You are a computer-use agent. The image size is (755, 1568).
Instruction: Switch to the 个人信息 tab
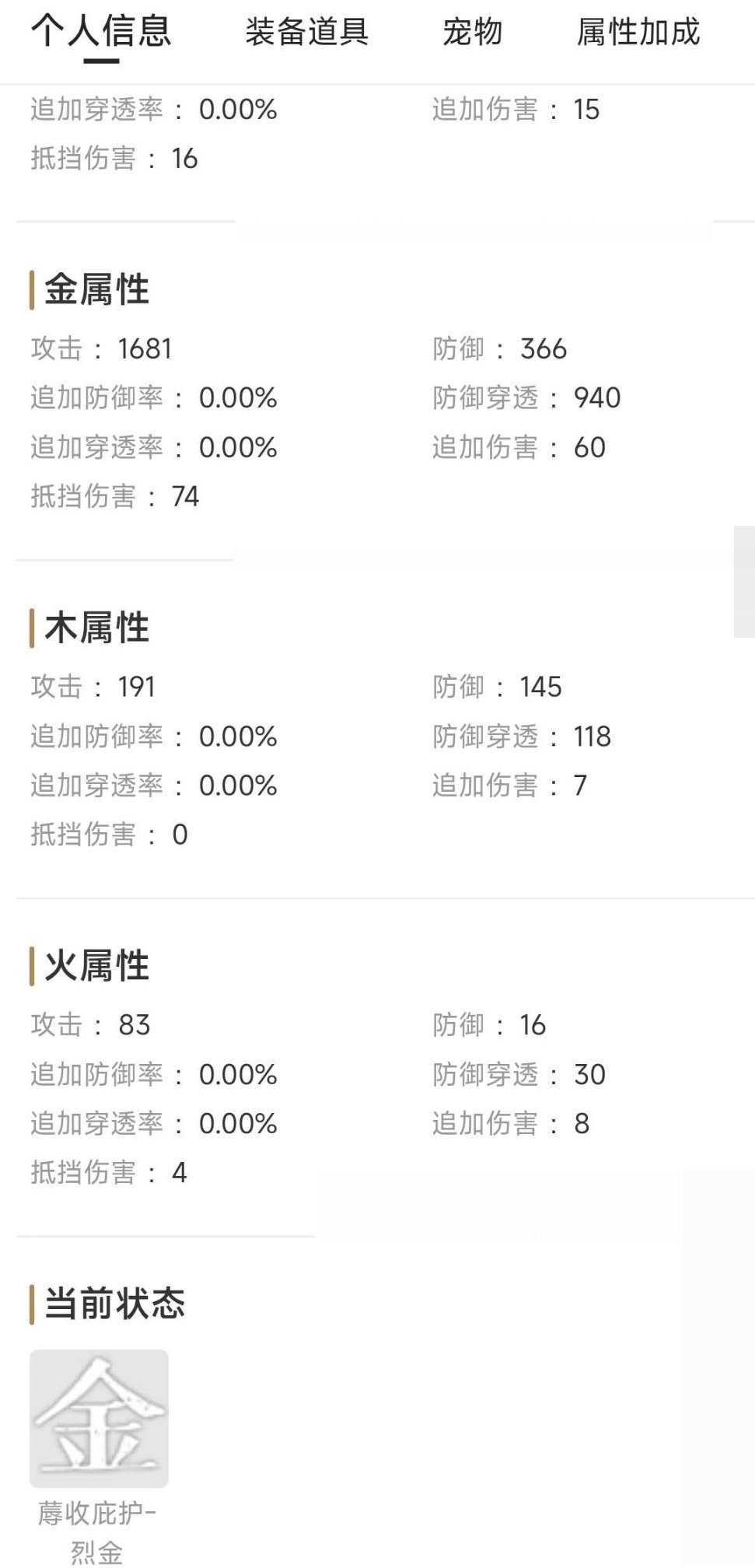click(101, 33)
